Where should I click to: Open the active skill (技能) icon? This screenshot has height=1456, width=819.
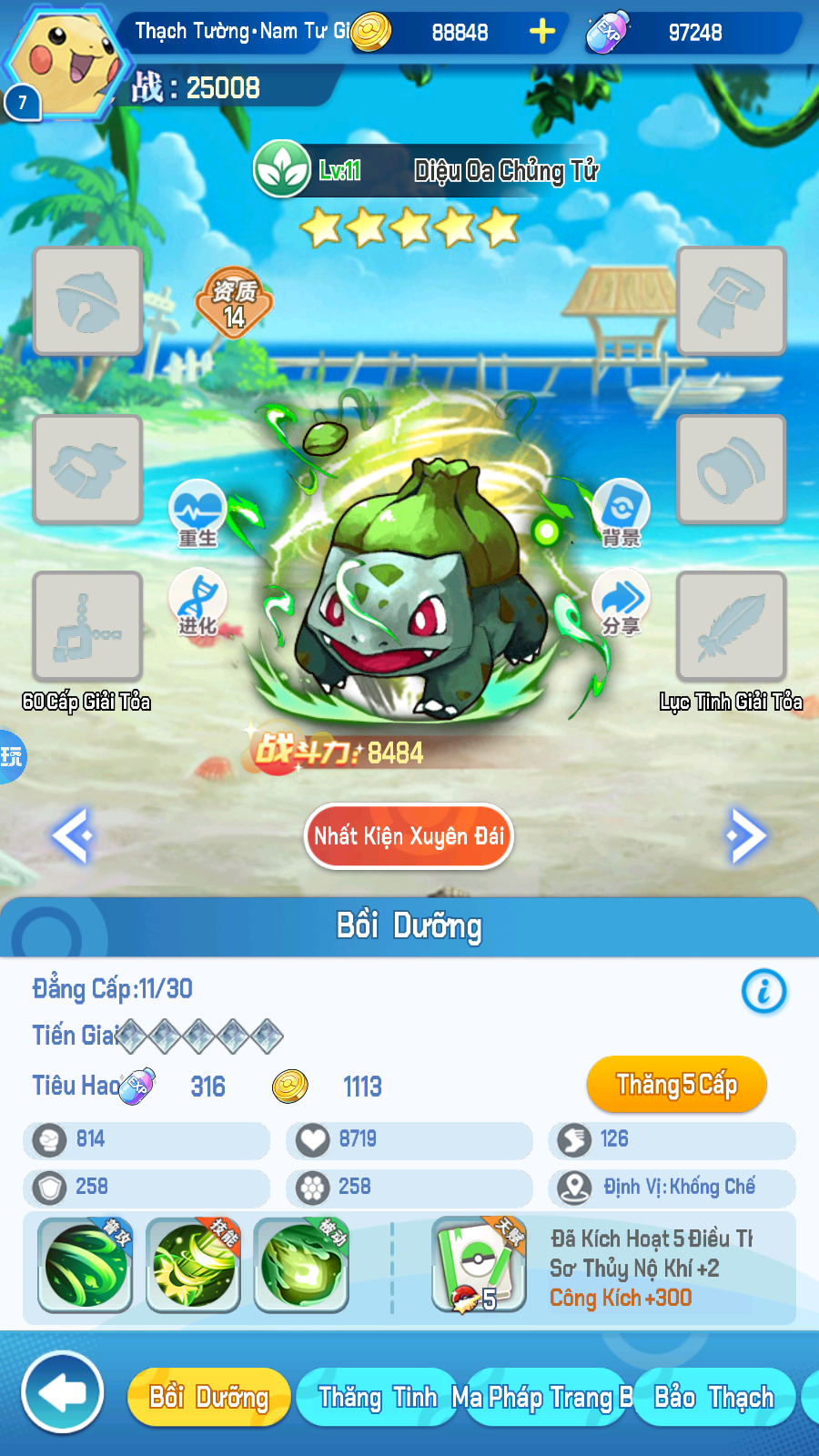[x=193, y=1266]
